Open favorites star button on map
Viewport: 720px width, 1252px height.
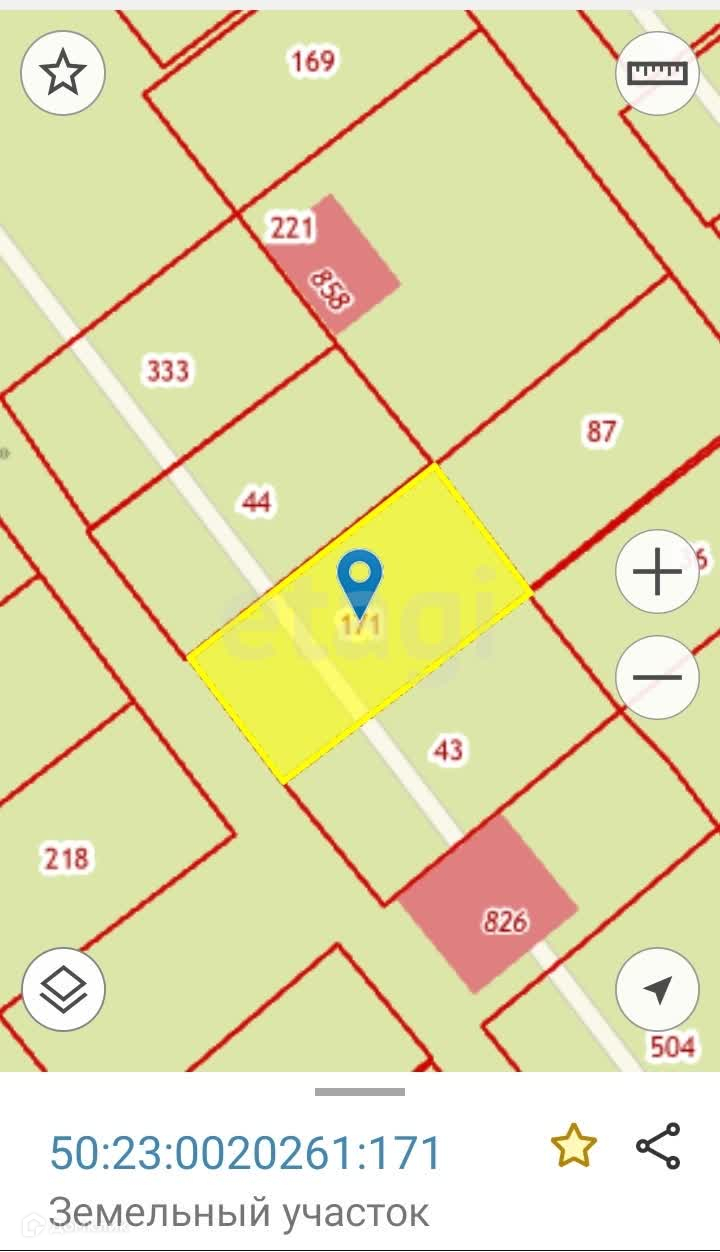coord(63,73)
